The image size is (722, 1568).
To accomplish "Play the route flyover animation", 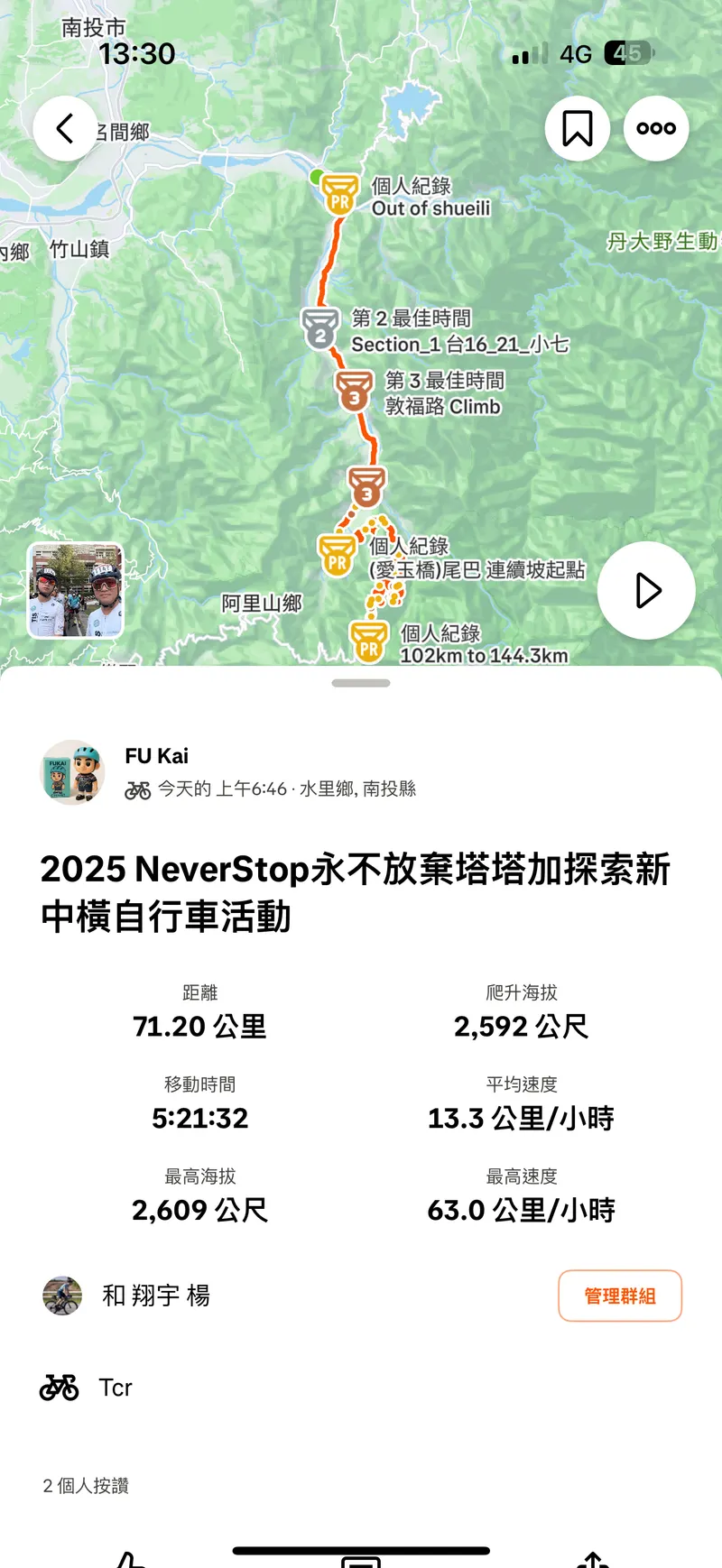I will tap(646, 591).
